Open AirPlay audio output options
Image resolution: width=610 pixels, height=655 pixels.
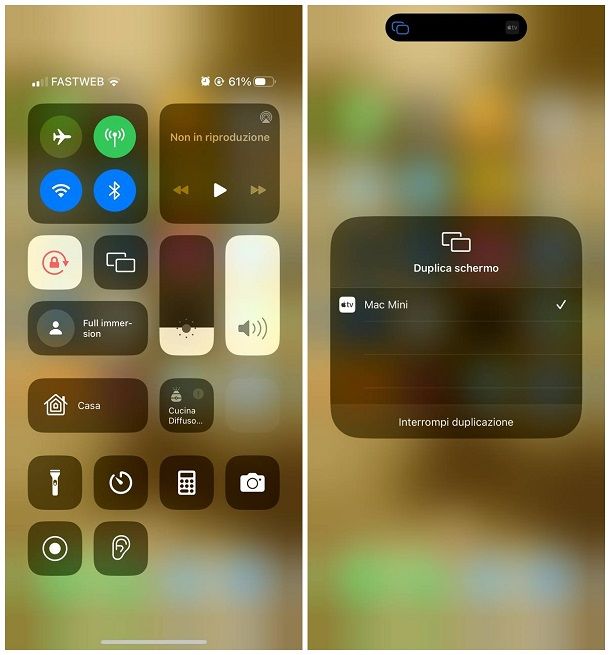[265, 117]
